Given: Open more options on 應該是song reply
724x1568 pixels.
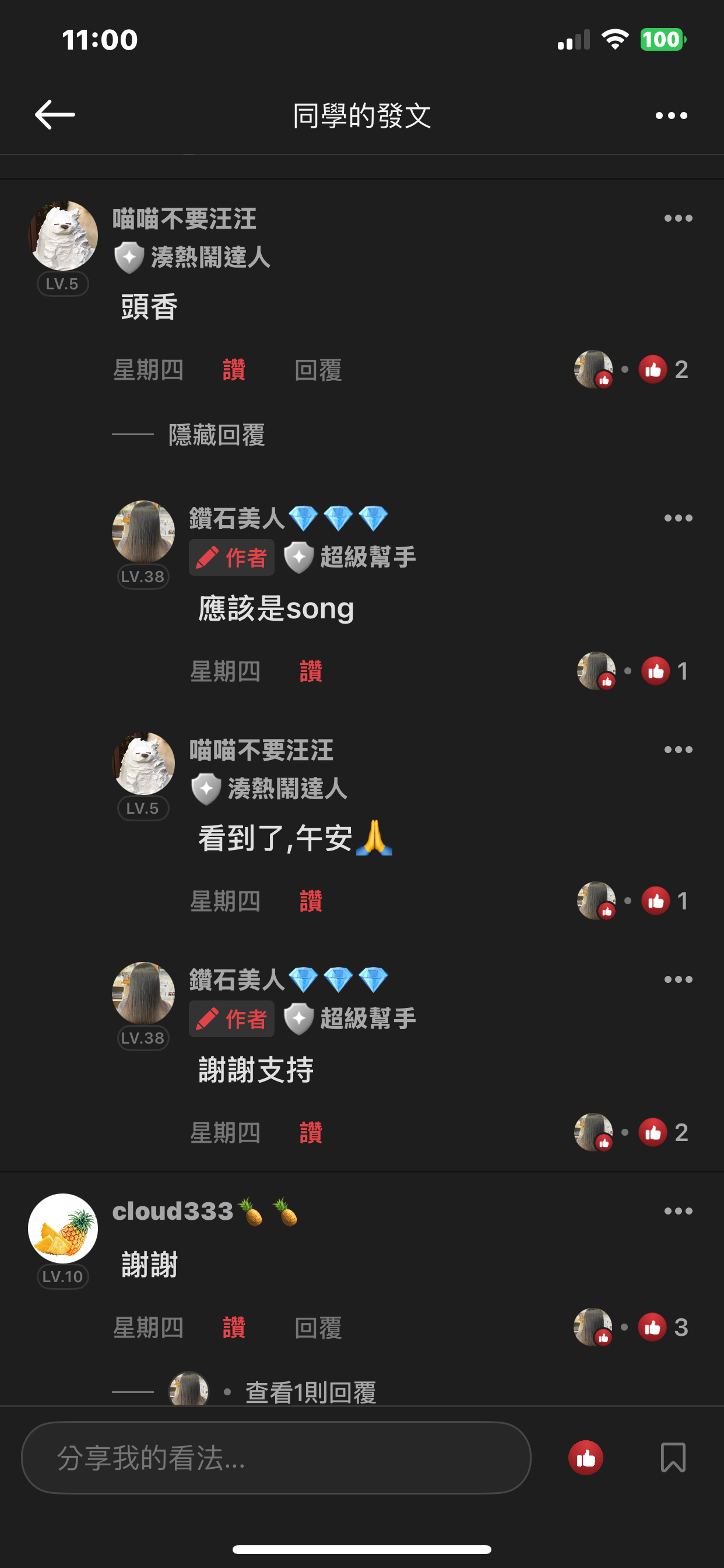Looking at the screenshot, I should click(678, 518).
